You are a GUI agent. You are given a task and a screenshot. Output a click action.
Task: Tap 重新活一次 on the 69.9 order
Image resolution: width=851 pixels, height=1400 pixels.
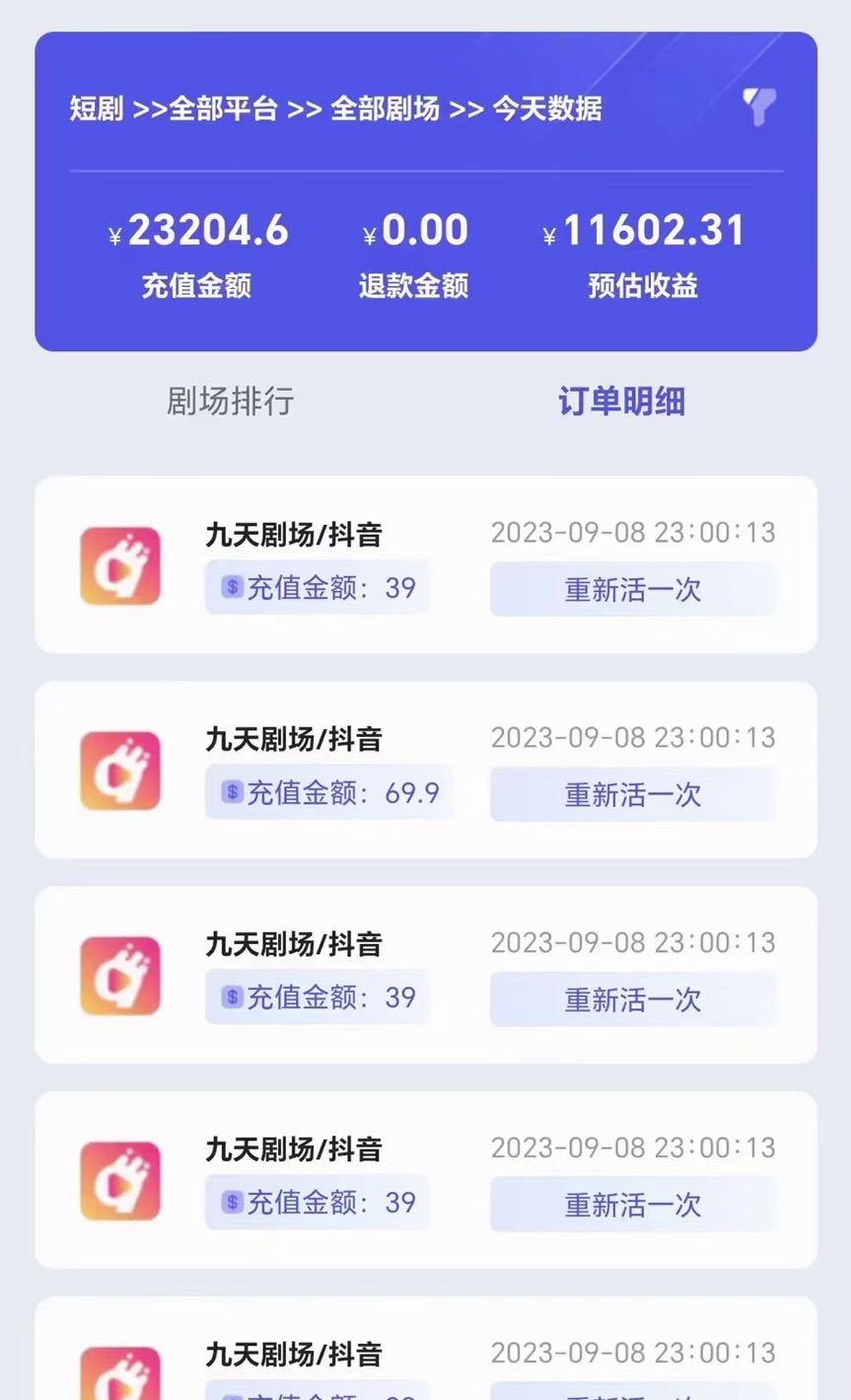633,794
